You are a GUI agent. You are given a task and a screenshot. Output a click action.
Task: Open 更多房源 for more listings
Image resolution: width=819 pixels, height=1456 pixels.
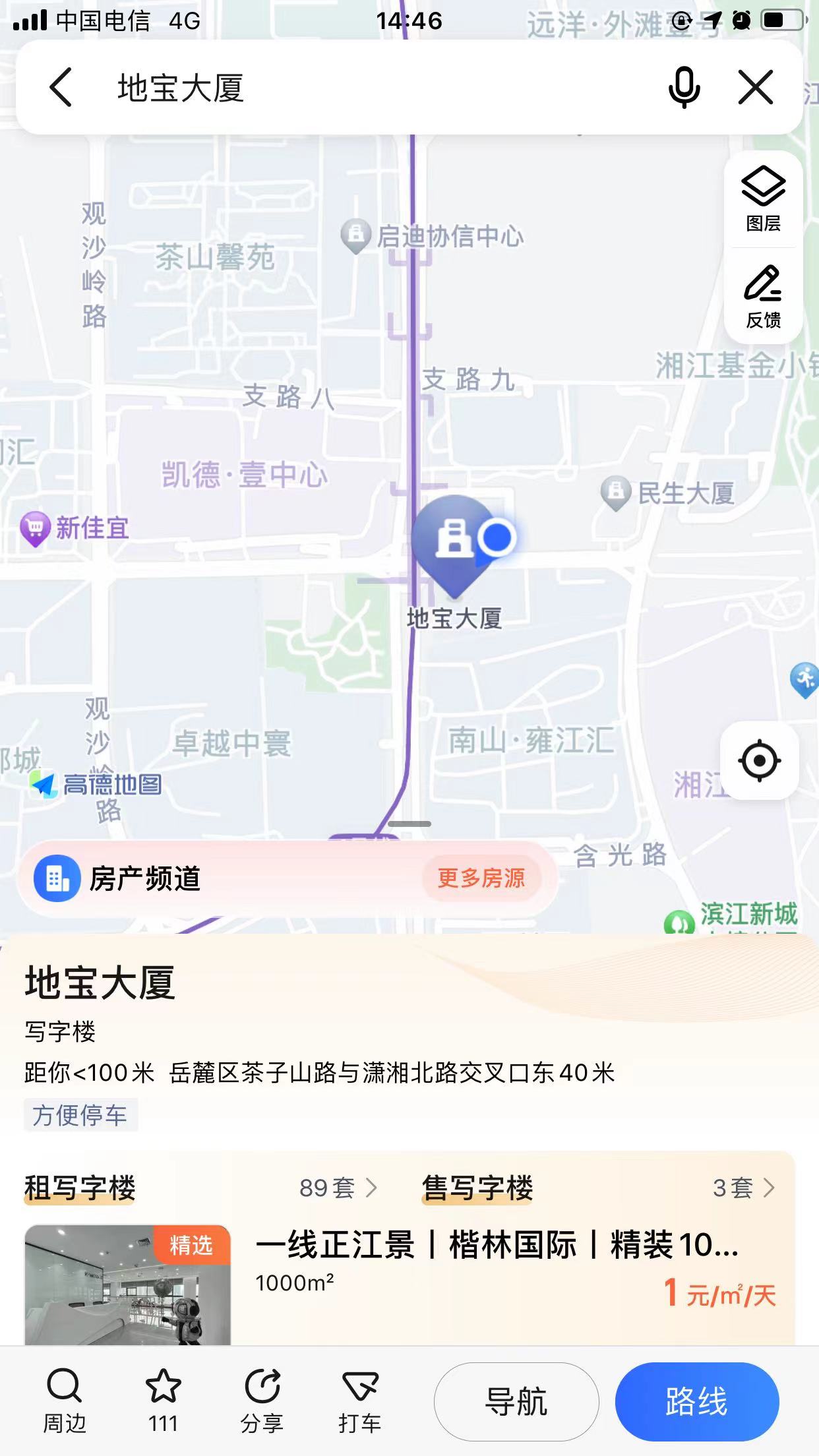(481, 878)
